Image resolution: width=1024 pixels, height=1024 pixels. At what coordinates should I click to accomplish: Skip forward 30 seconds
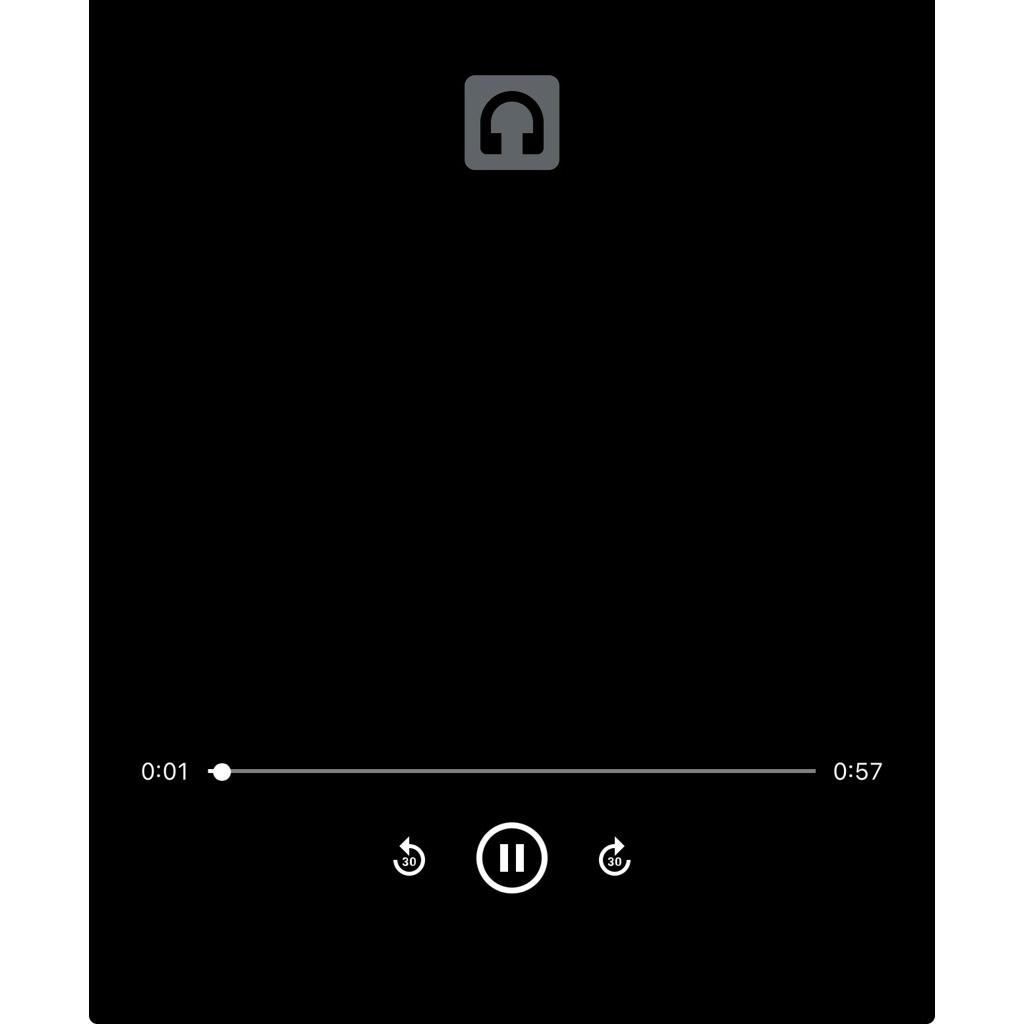pyautogui.click(x=615, y=857)
